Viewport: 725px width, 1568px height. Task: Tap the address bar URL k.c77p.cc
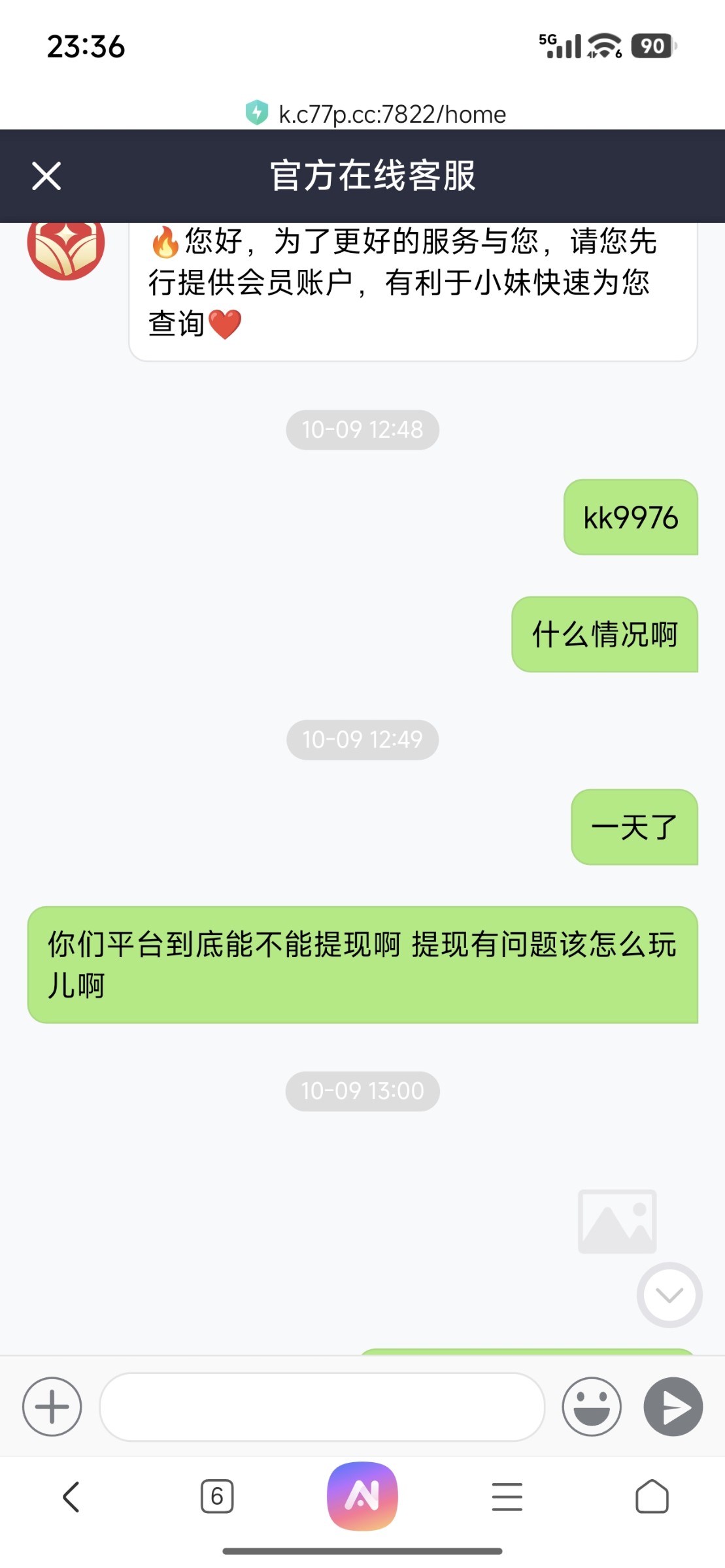[390, 112]
